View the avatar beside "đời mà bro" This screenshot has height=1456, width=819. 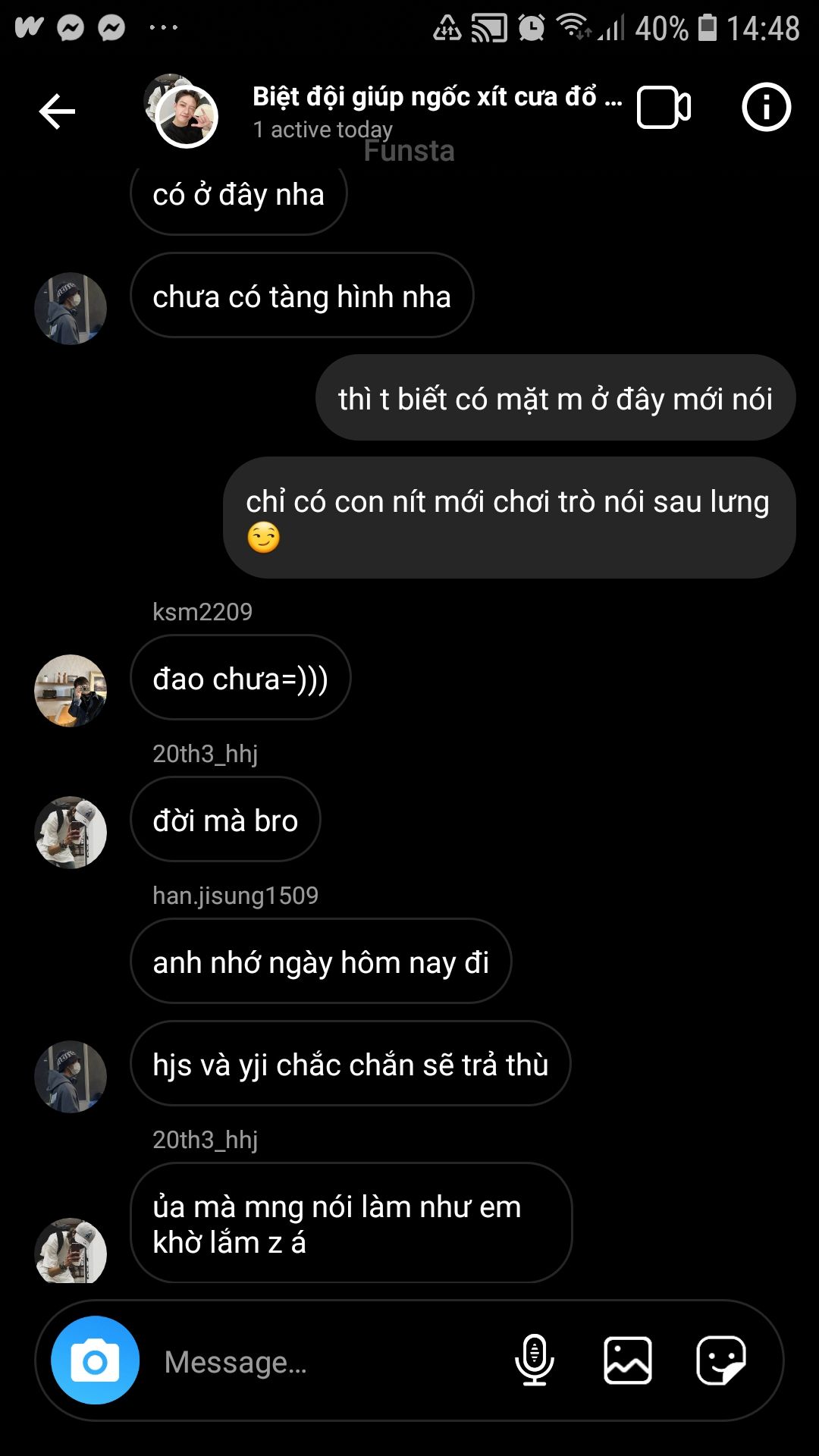(71, 832)
